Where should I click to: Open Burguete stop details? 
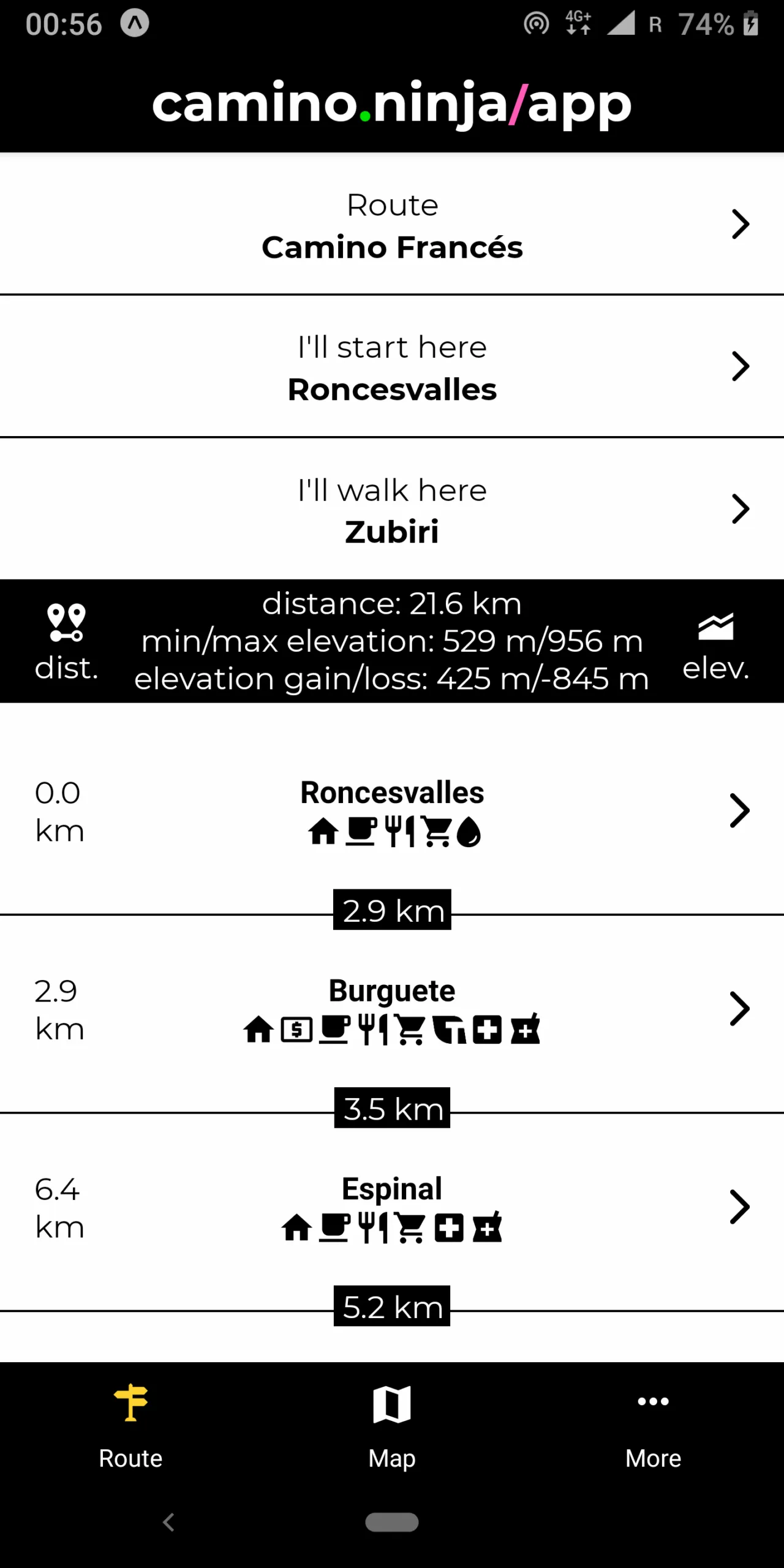point(392,1009)
